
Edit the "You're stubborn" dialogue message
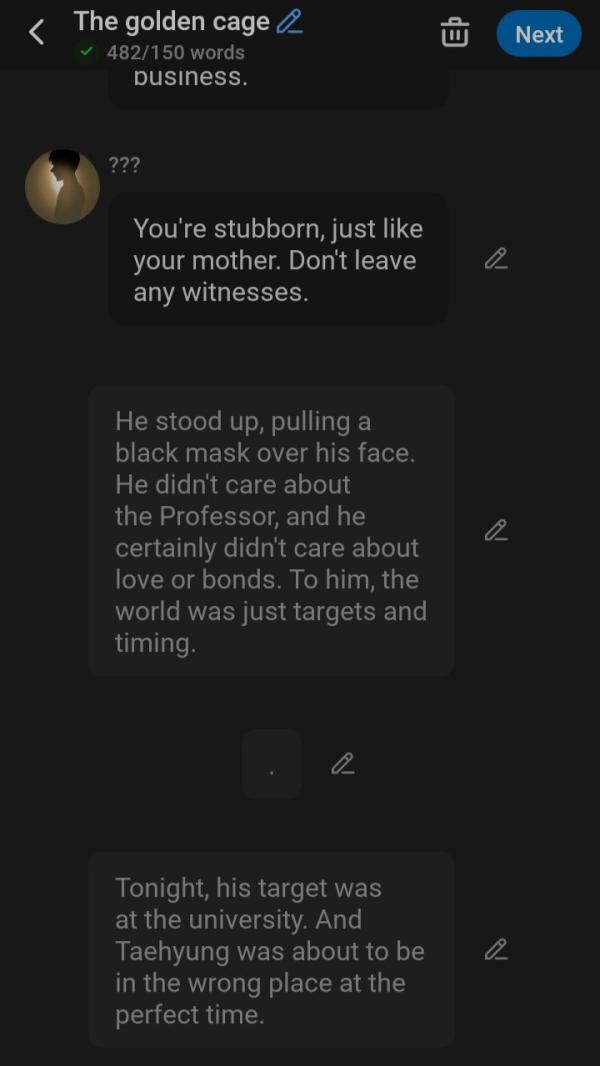tap(496, 259)
